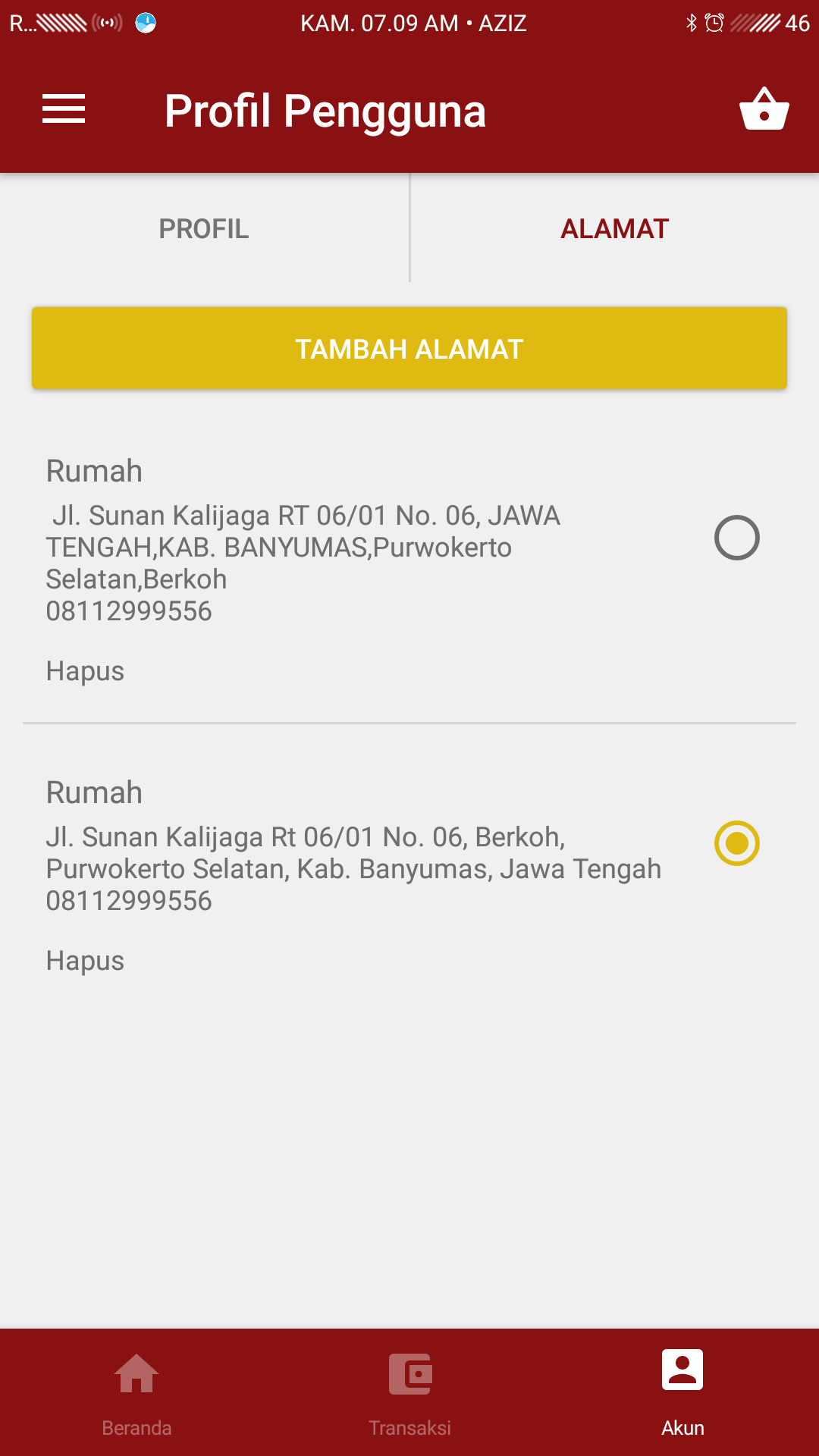Hapus the Kab. Banyumas, Jawa Tengah address
This screenshot has height=1456, width=819.
(85, 961)
